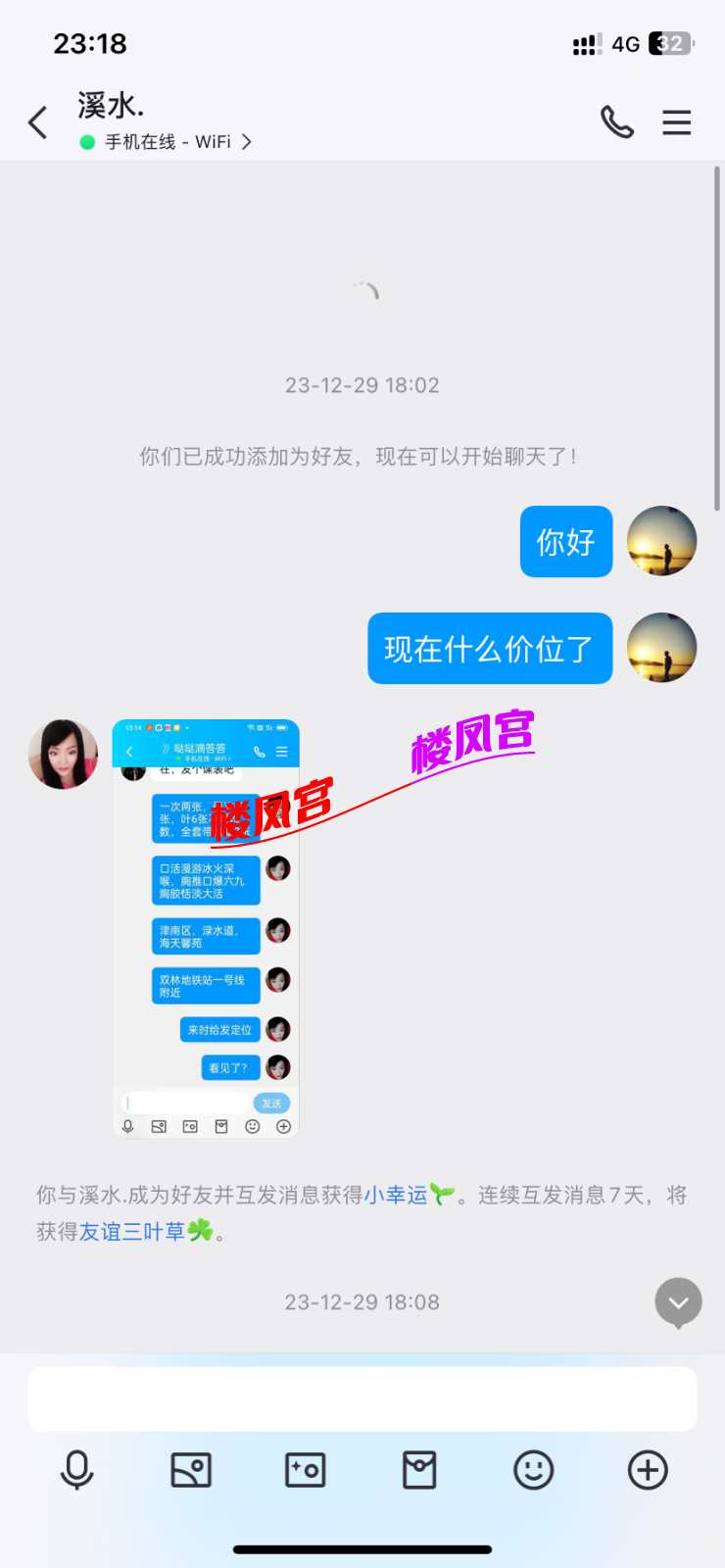Open the emoji smiley icon
Viewport: 725px width, 1568px height.
click(533, 1470)
